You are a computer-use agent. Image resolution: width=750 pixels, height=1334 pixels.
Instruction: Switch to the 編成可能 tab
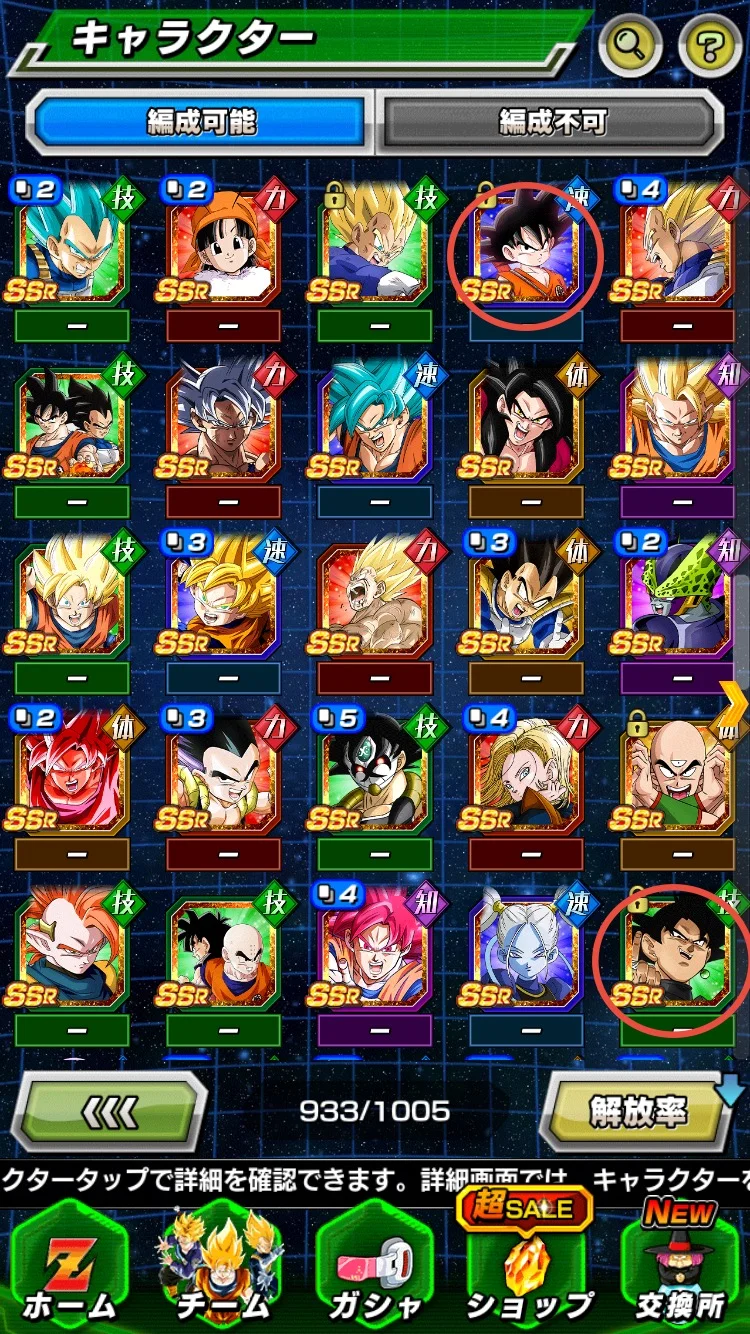point(201,122)
